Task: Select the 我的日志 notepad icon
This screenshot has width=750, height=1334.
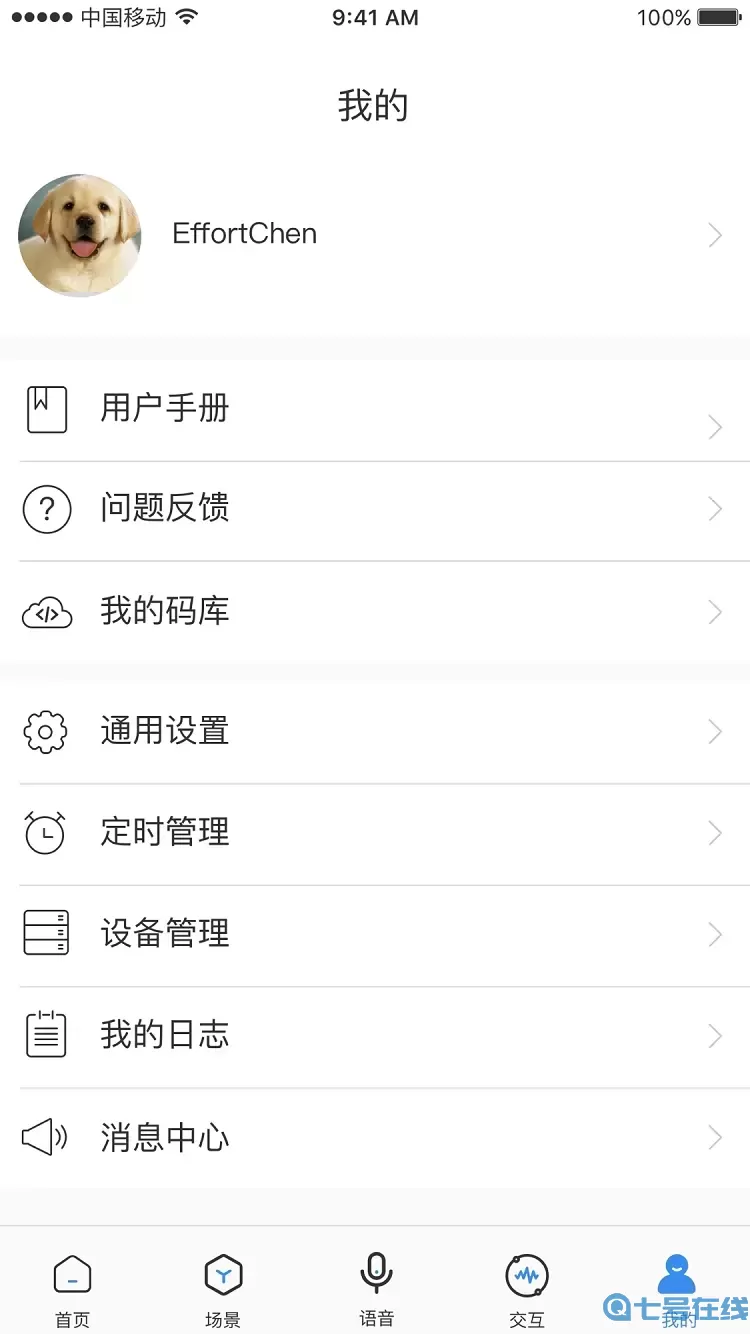Action: (x=45, y=1036)
